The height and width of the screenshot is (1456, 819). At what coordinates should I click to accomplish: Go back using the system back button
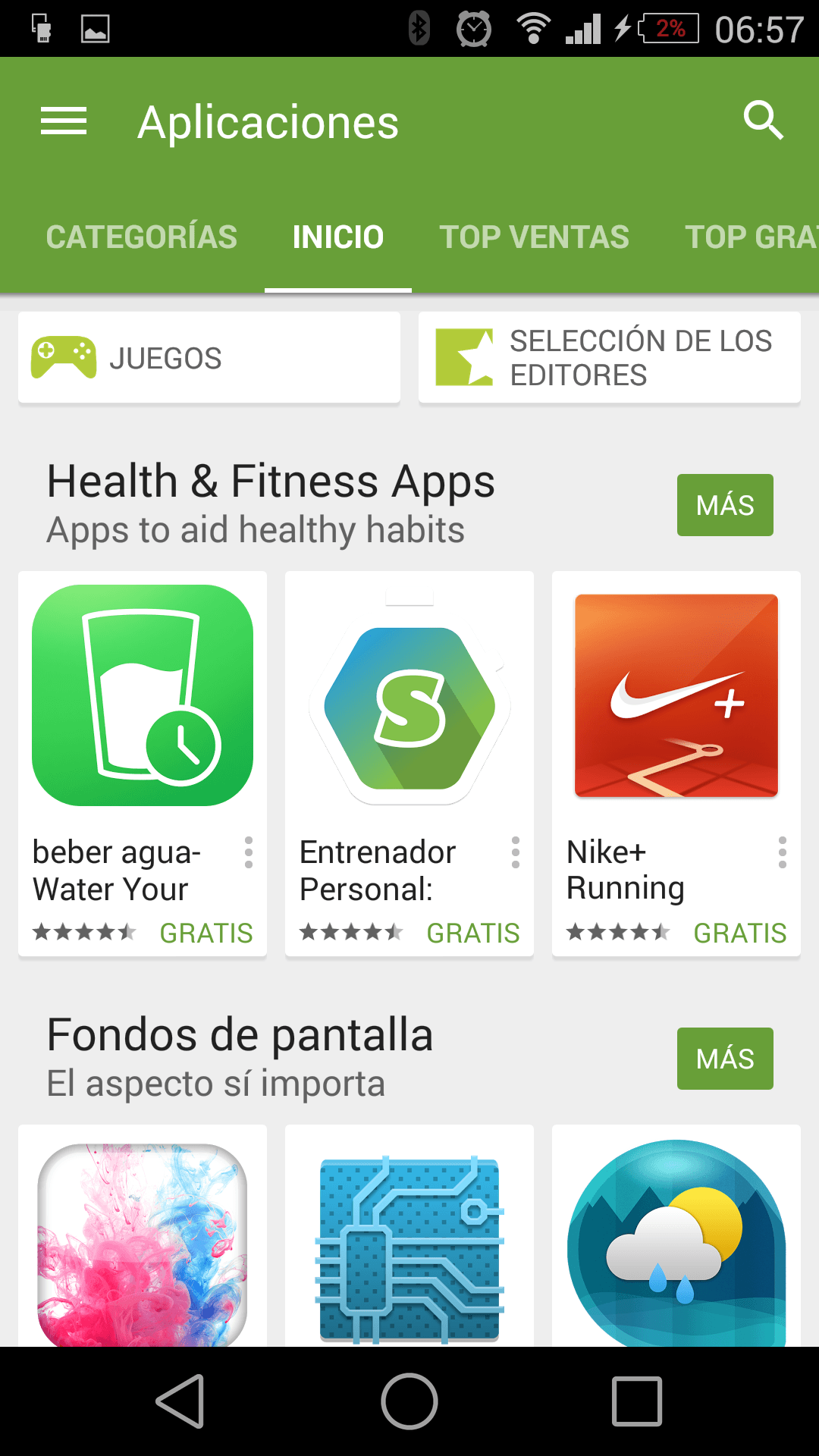point(181,1401)
